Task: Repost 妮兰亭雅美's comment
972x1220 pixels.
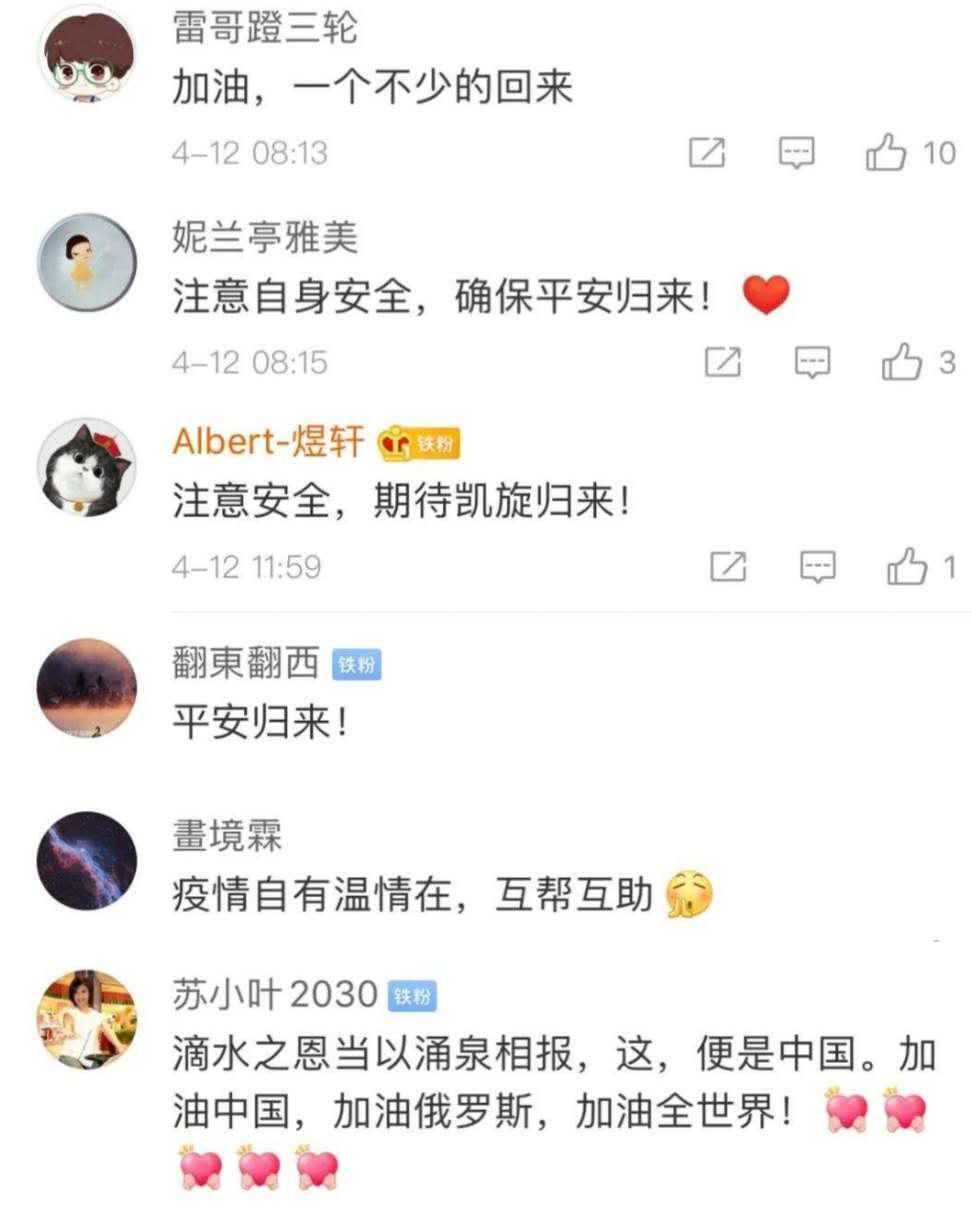Action: pyautogui.click(x=722, y=362)
